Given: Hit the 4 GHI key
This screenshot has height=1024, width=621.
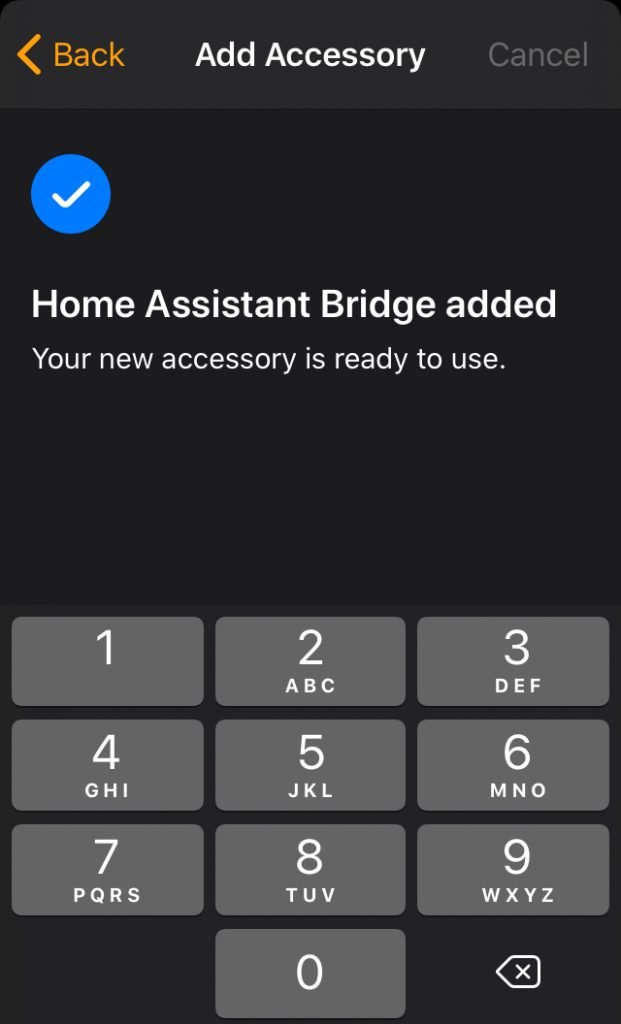Looking at the screenshot, I should (108, 765).
